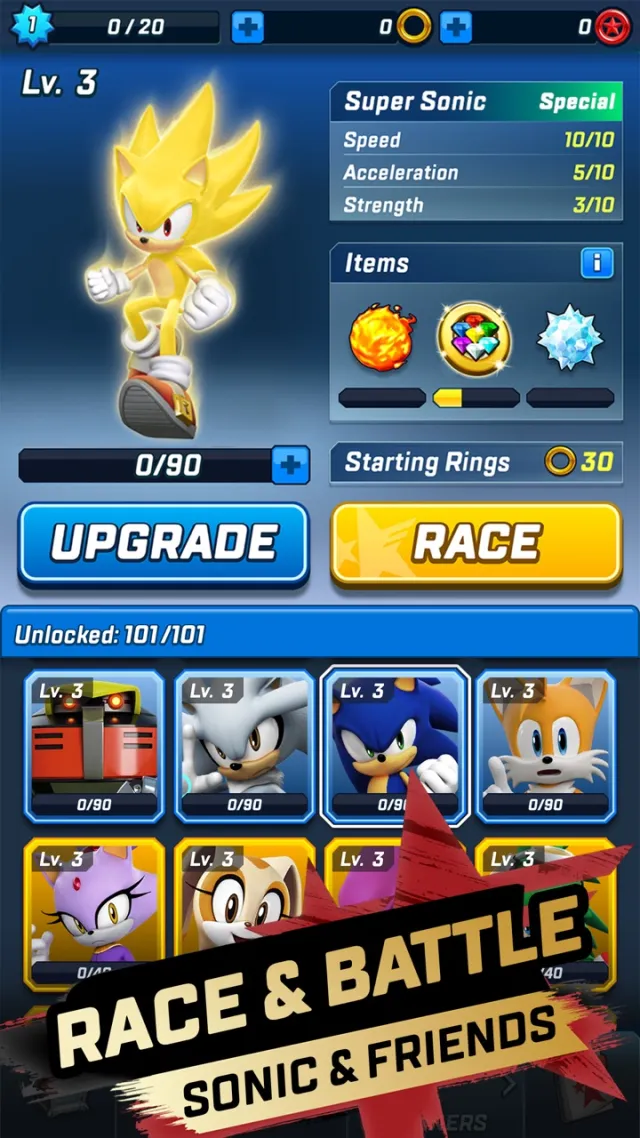
Task: Pick the Tails character tile
Action: point(545,745)
